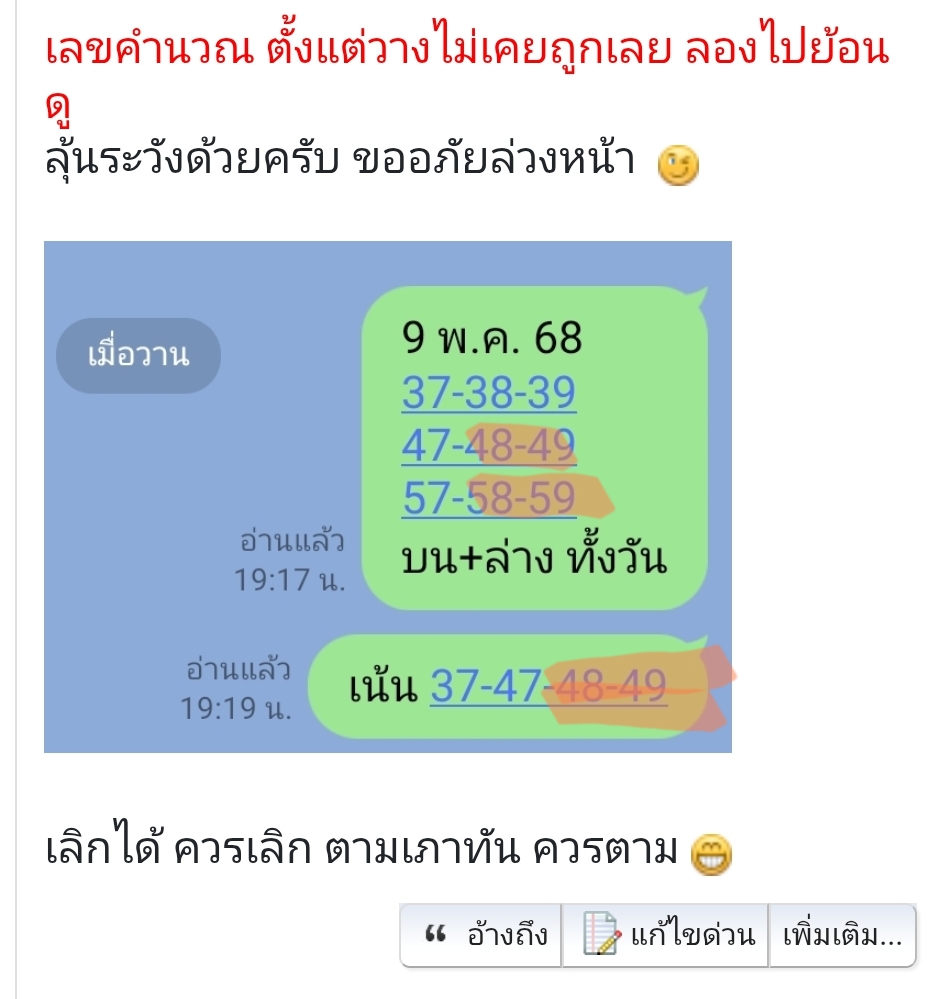Tap the อ้างถึง quote button
Image resolution: width=932 pixels, height=999 pixels.
[482, 936]
